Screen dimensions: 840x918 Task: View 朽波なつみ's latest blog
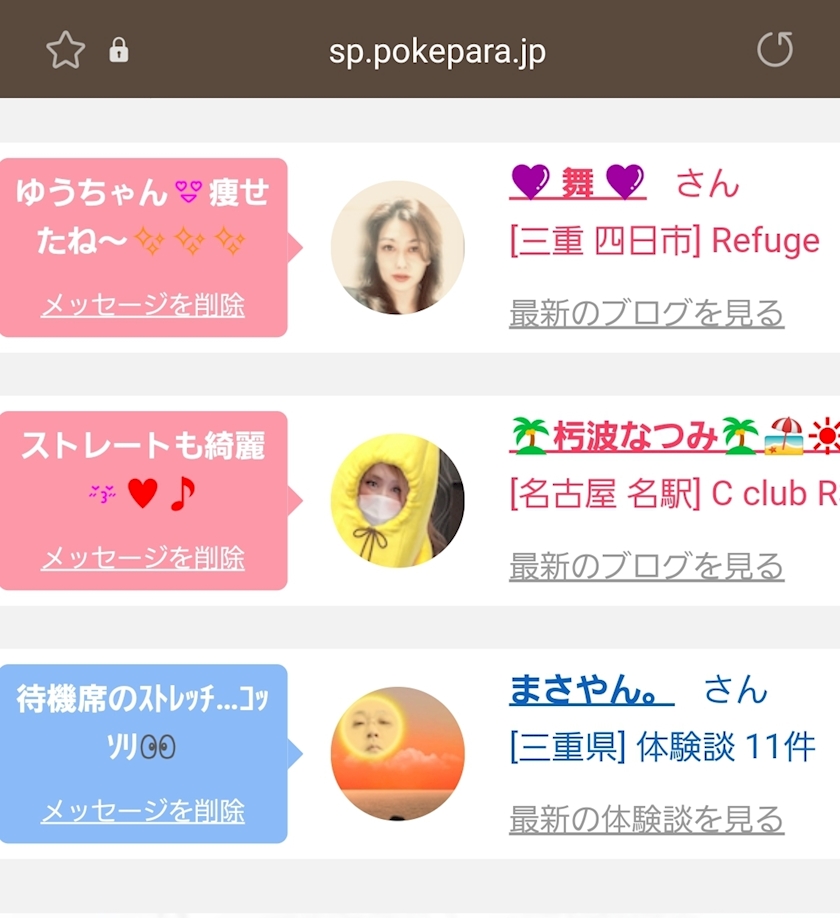[646, 567]
